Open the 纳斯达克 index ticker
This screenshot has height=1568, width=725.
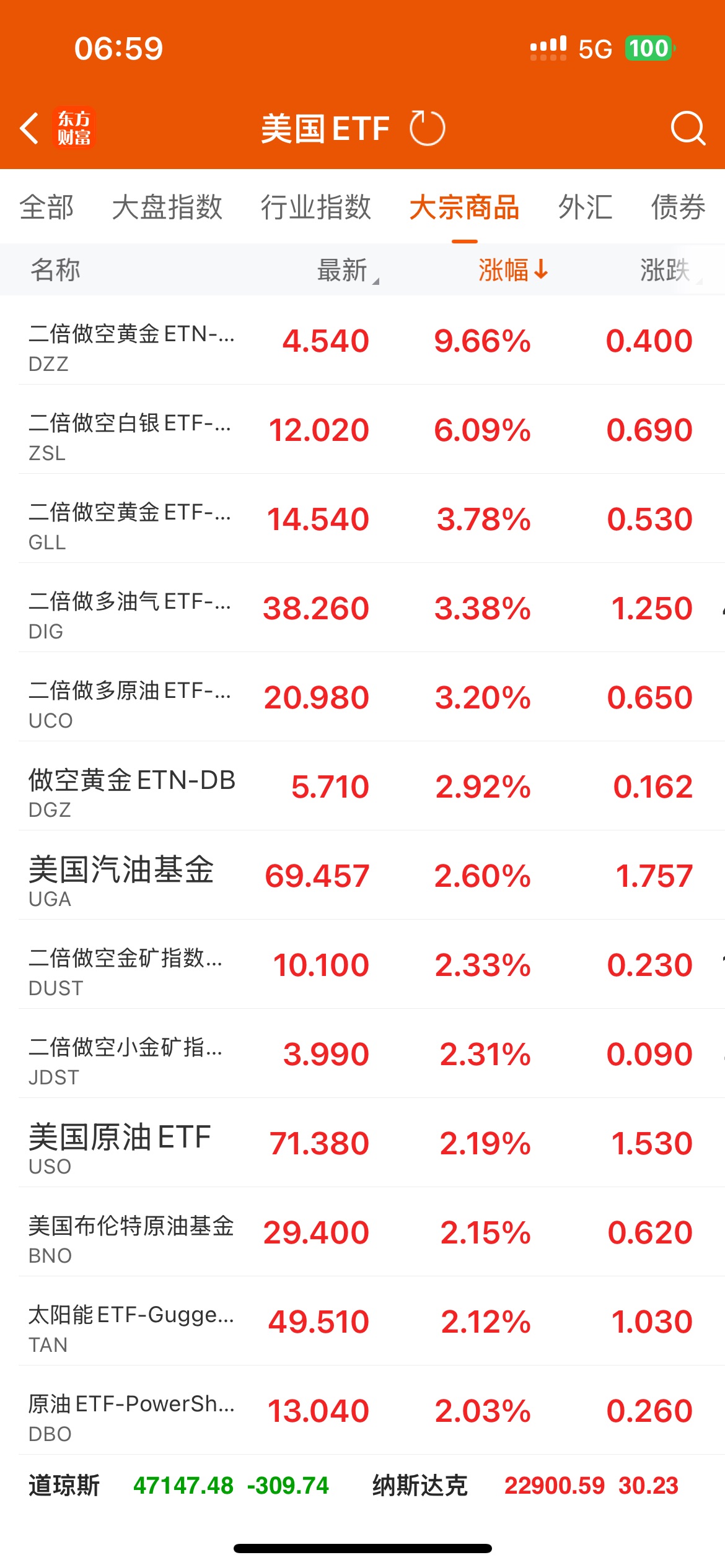pyautogui.click(x=525, y=1486)
